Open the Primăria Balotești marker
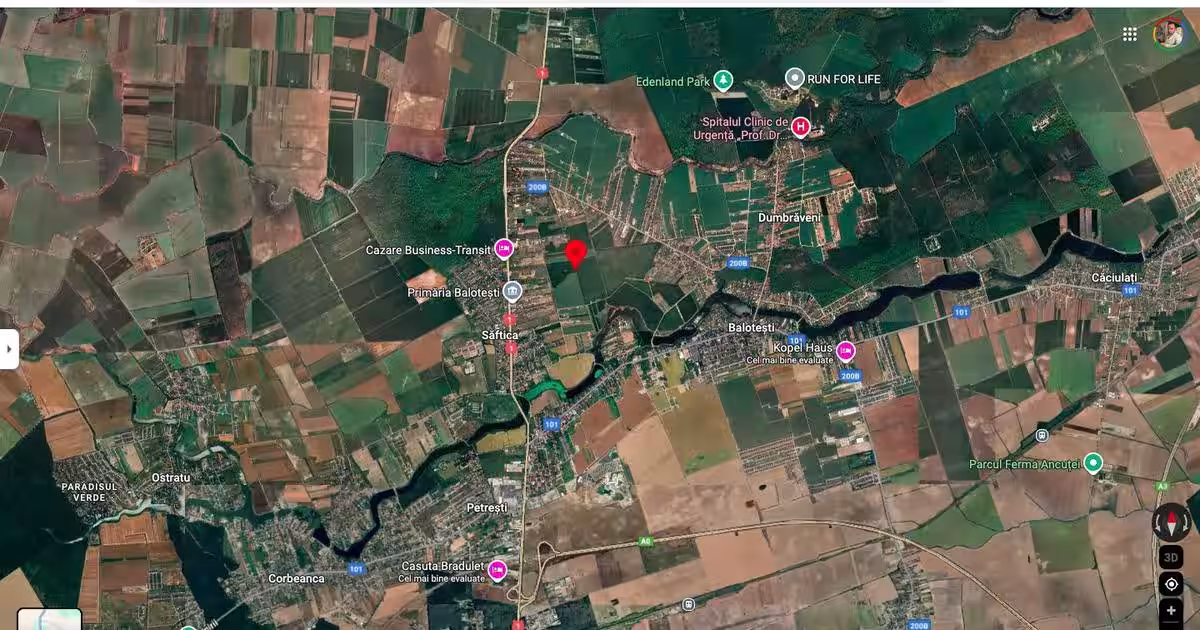1200x630 pixels. coord(512,291)
